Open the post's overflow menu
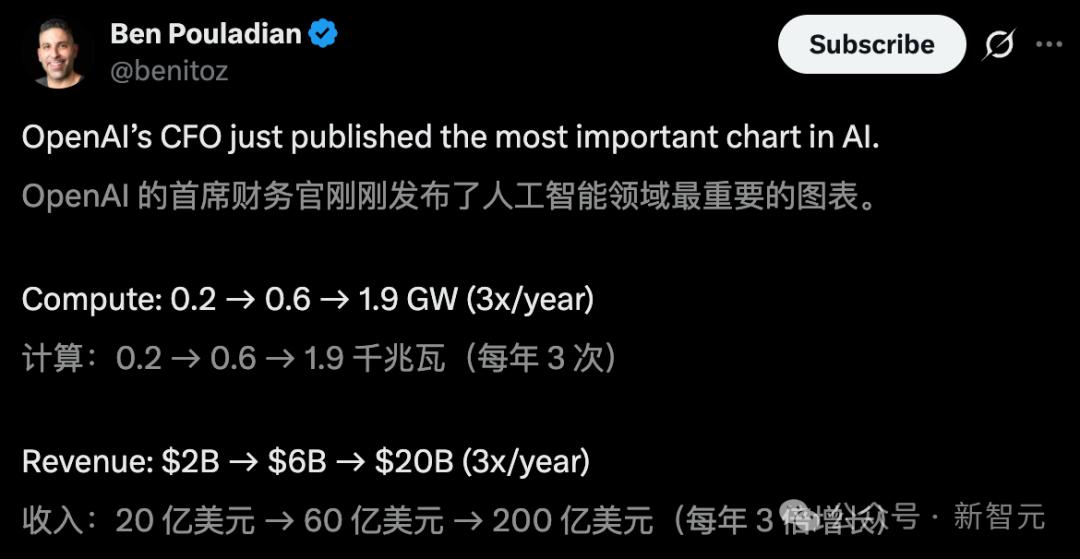The width and height of the screenshot is (1080, 559). pyautogui.click(x=1049, y=45)
